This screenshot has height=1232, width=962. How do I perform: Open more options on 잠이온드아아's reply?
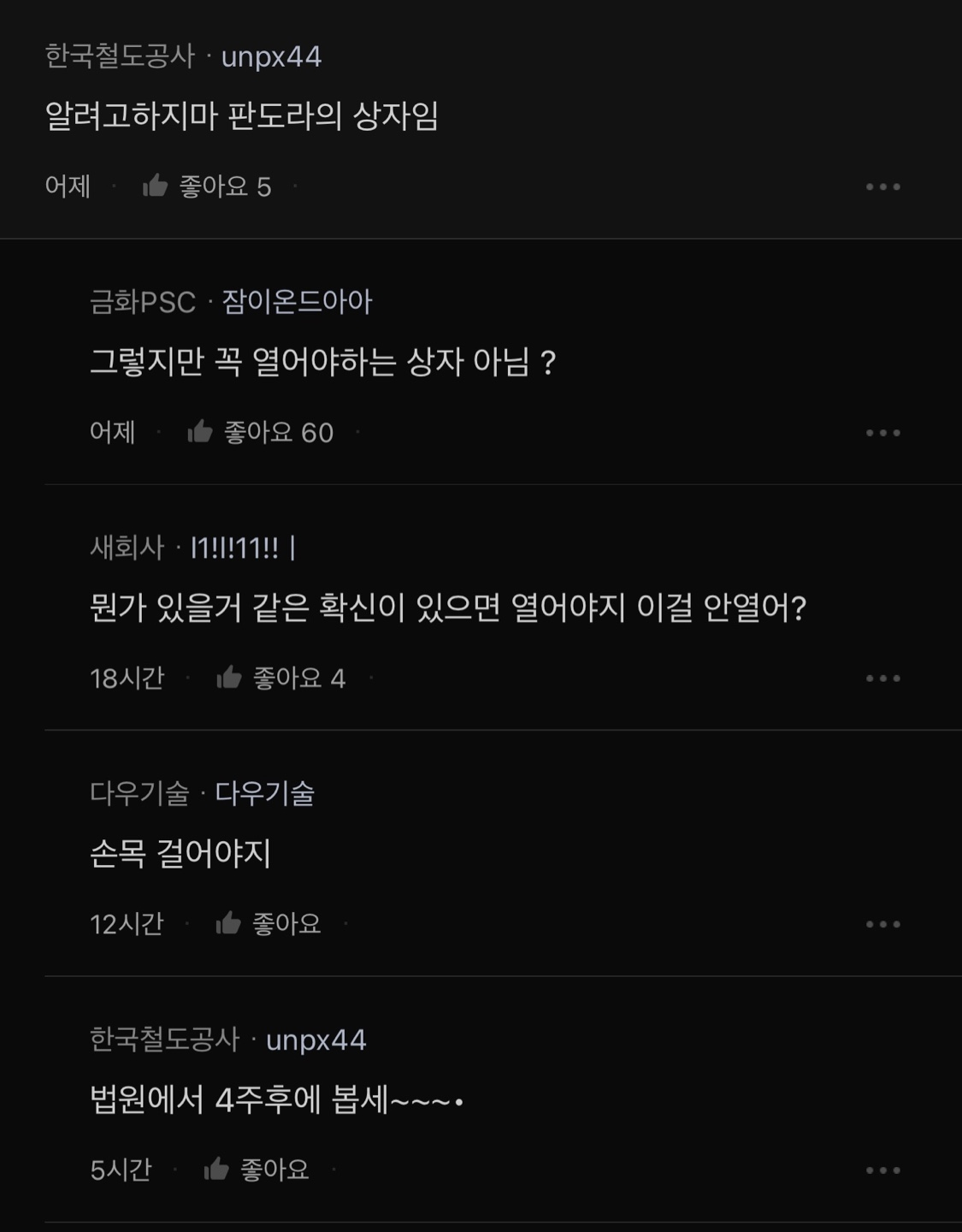click(x=882, y=433)
